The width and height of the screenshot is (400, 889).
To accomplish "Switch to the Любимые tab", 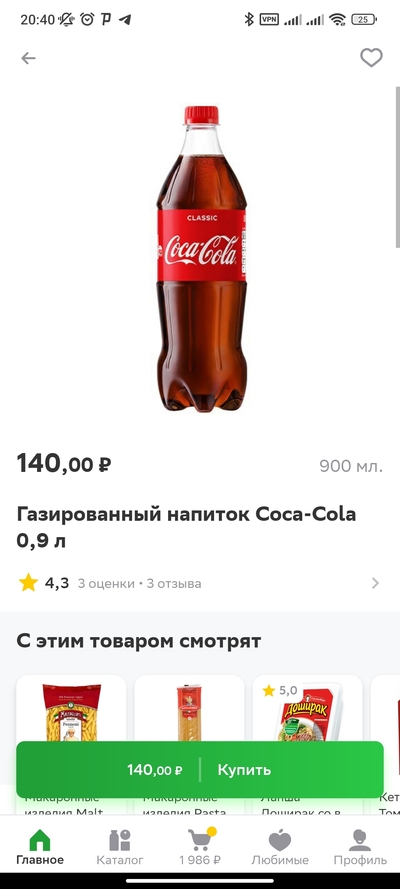I will coord(280,848).
